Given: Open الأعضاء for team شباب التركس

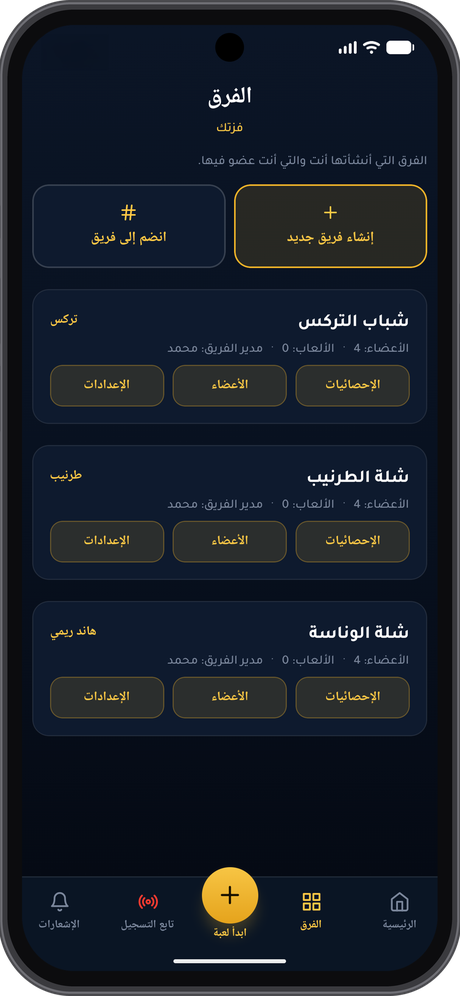Looking at the screenshot, I should (x=229, y=385).
